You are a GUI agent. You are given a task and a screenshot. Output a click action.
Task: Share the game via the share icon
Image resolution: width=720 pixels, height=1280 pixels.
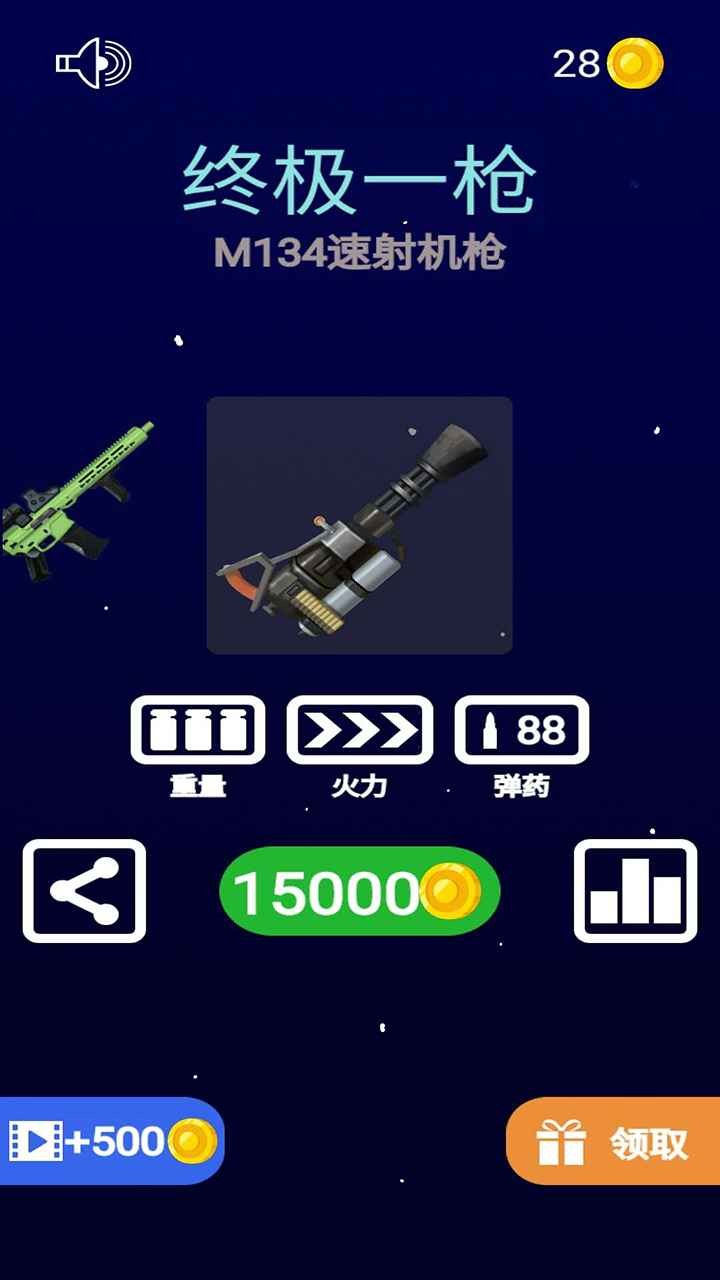click(85, 891)
